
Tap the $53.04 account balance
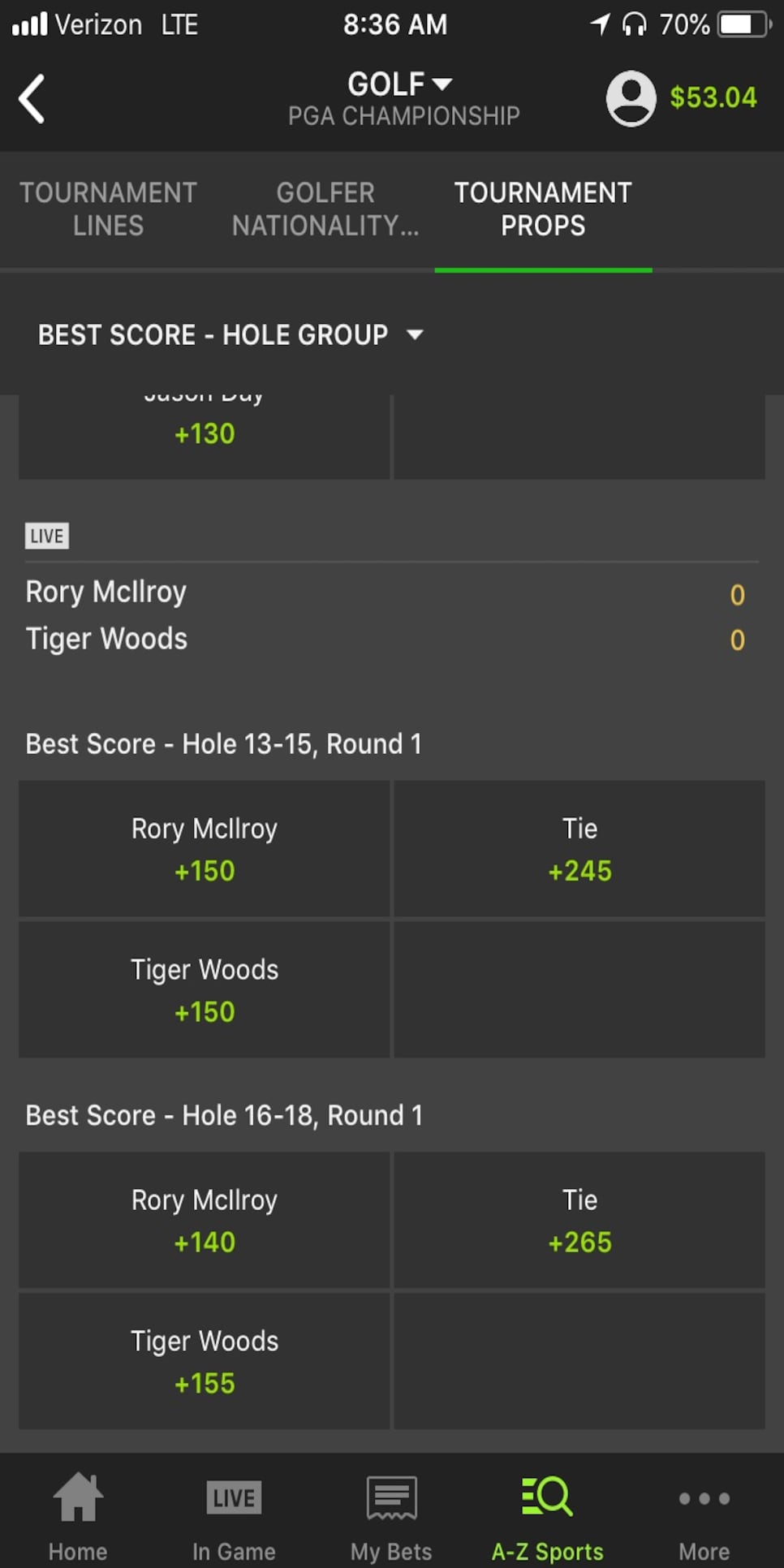713,97
